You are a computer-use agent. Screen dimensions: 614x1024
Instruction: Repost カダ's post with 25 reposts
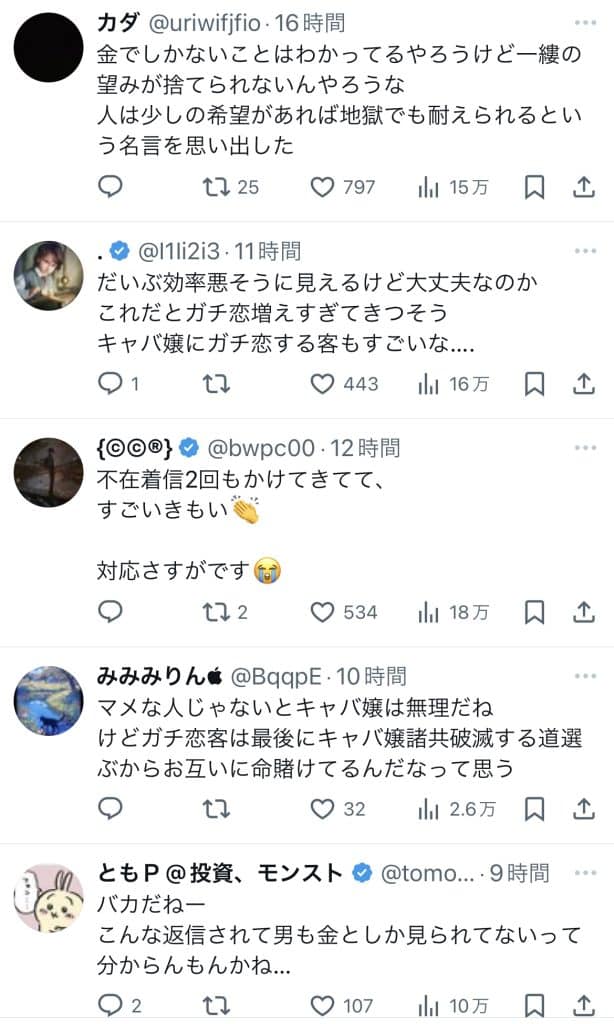click(x=213, y=186)
